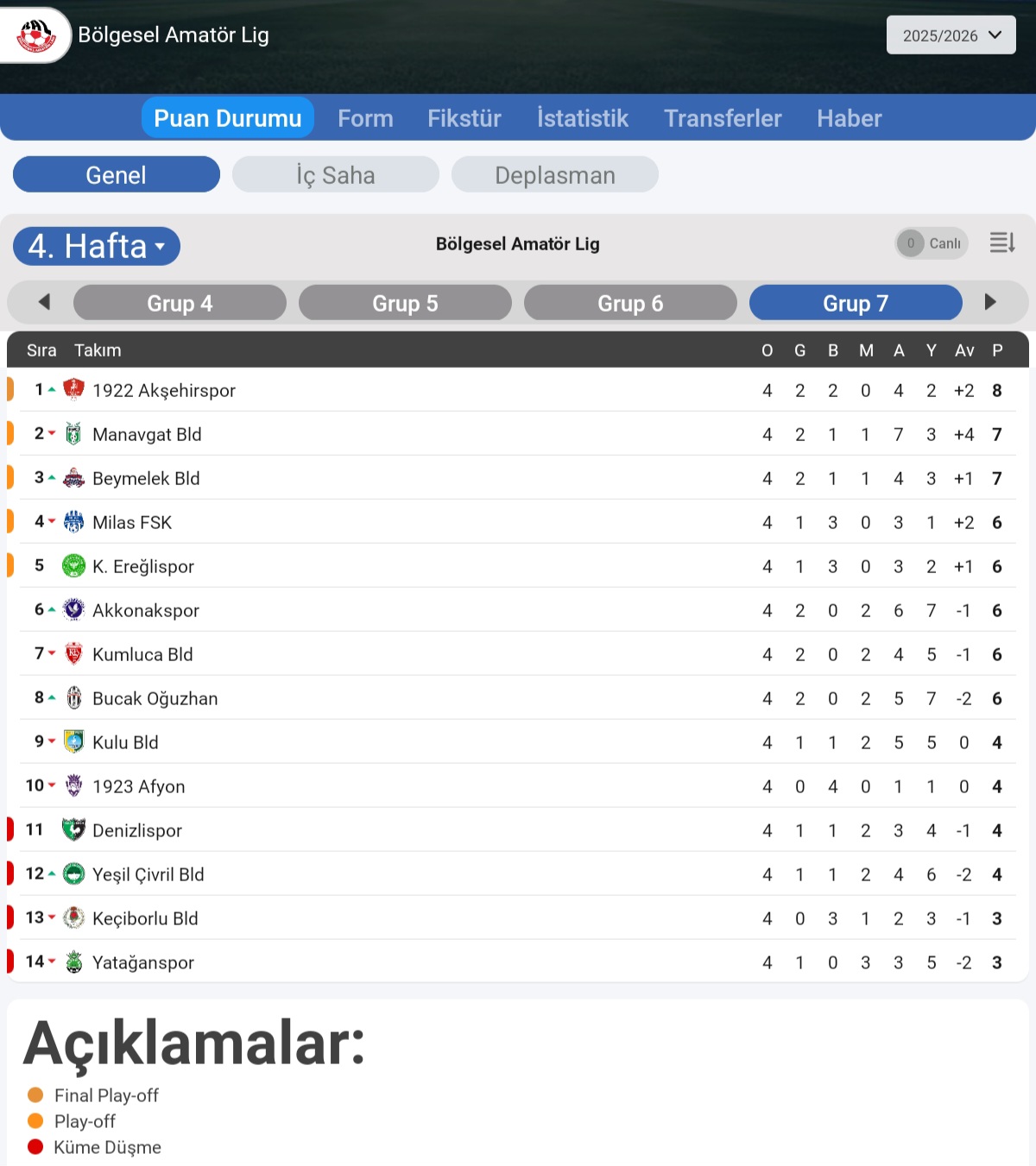Open the 2025/2026 season dropdown
Image resolution: width=1036 pixels, height=1166 pixels.
coord(951,35)
